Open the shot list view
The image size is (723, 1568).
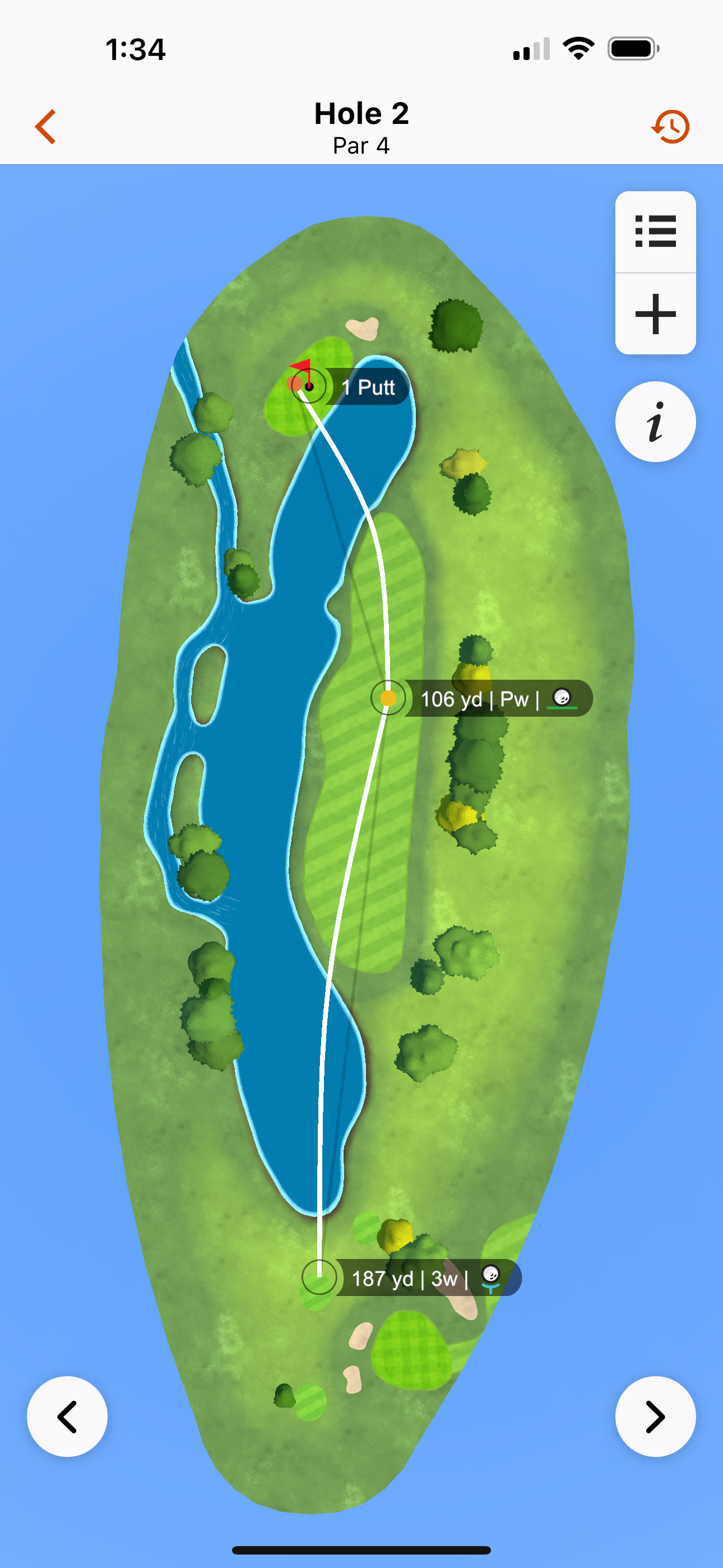click(655, 232)
